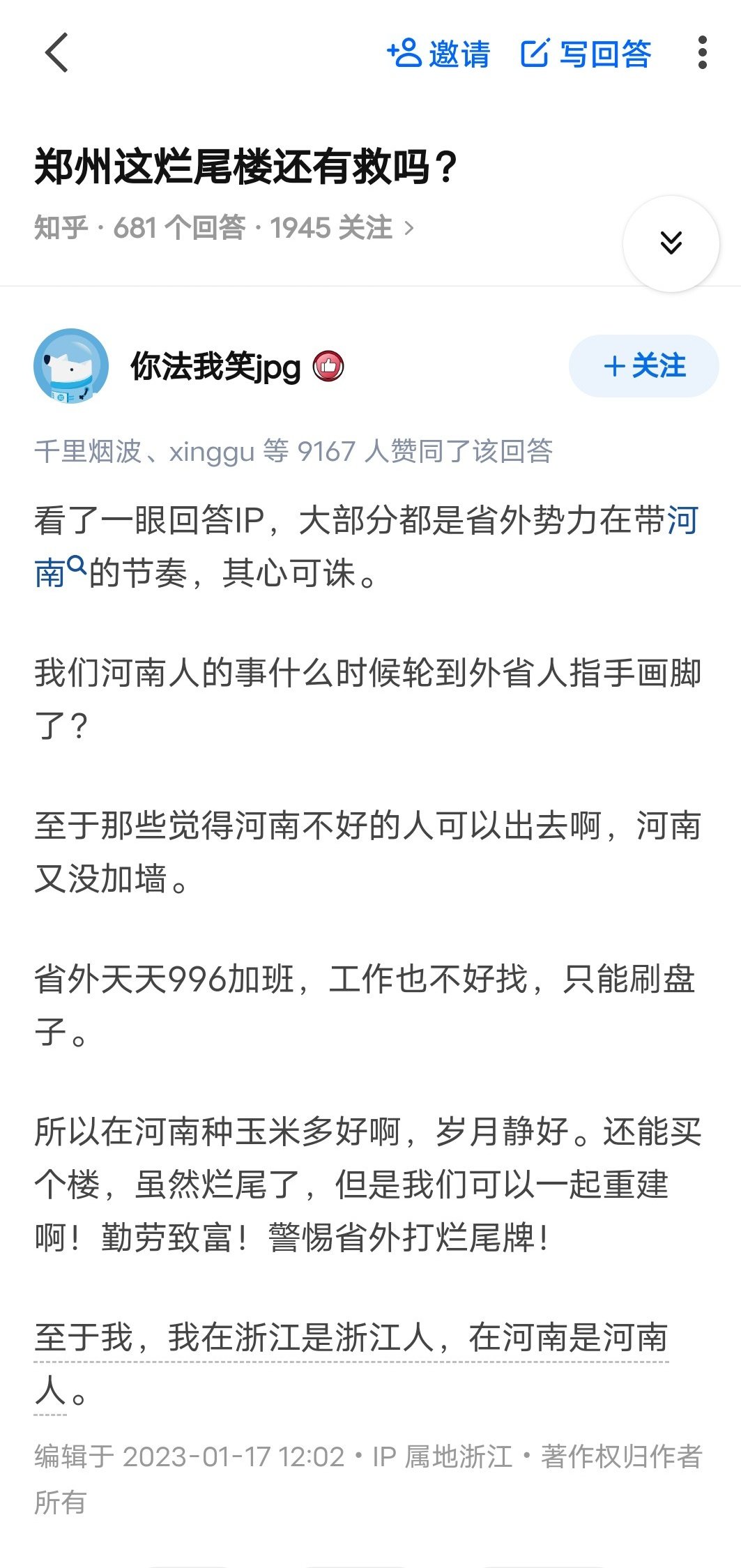Tap 写回答 to write an answer

(x=586, y=54)
